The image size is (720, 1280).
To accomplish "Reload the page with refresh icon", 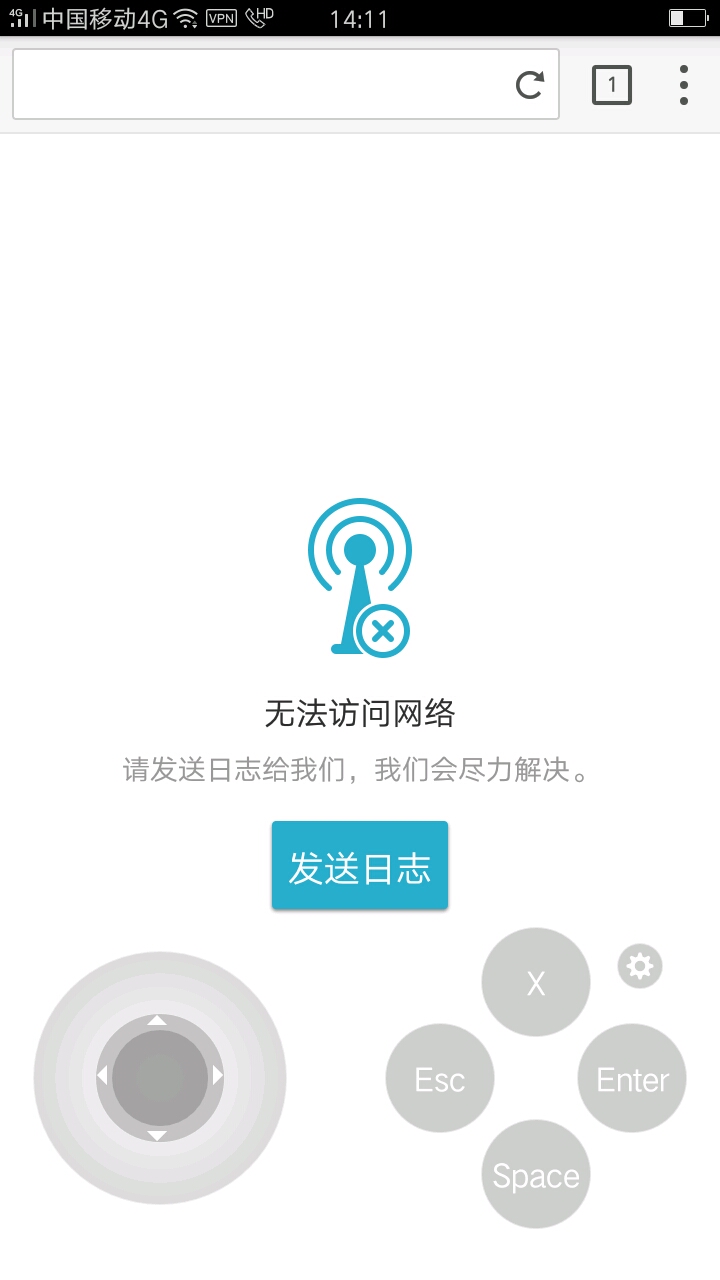I will coord(530,85).
